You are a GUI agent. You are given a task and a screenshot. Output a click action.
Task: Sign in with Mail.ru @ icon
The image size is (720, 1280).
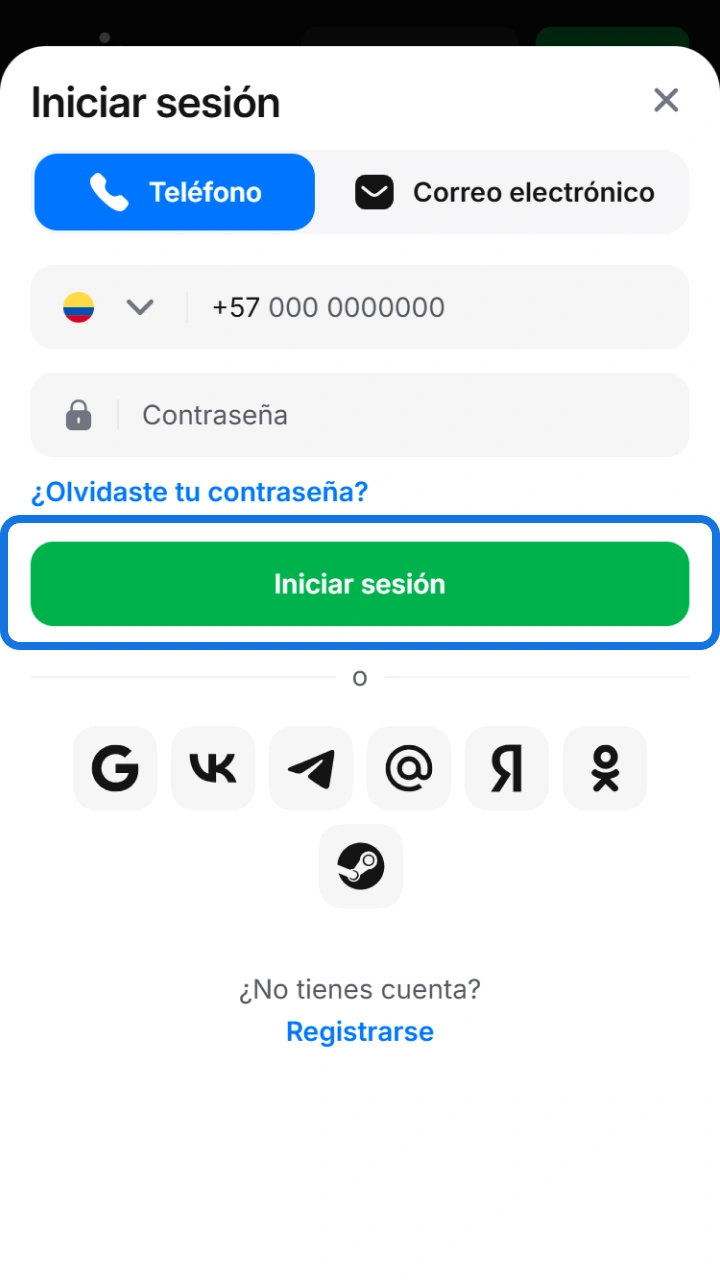[409, 768]
